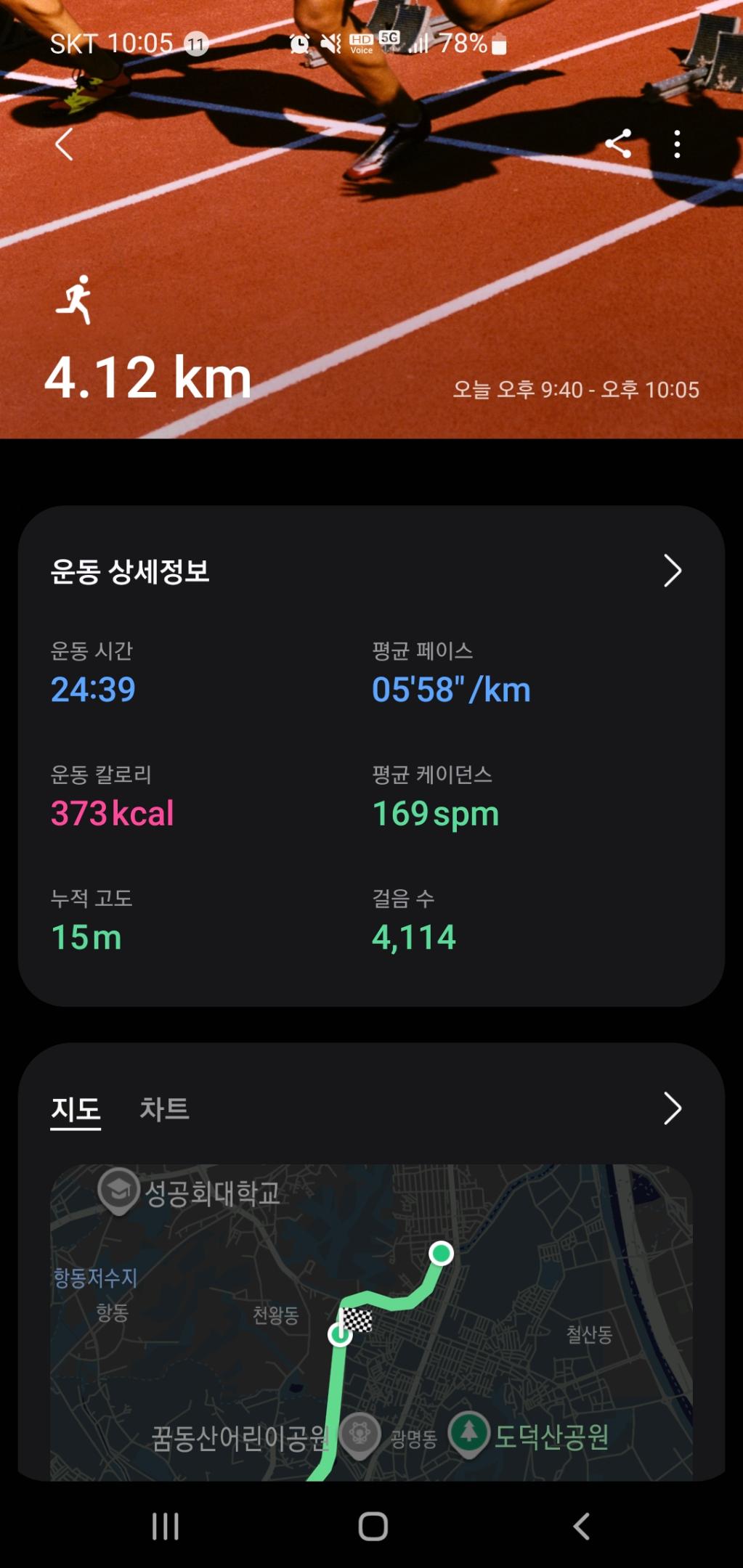The height and width of the screenshot is (1568, 743).
Task: Switch to the 차트 tab
Action: (164, 1108)
